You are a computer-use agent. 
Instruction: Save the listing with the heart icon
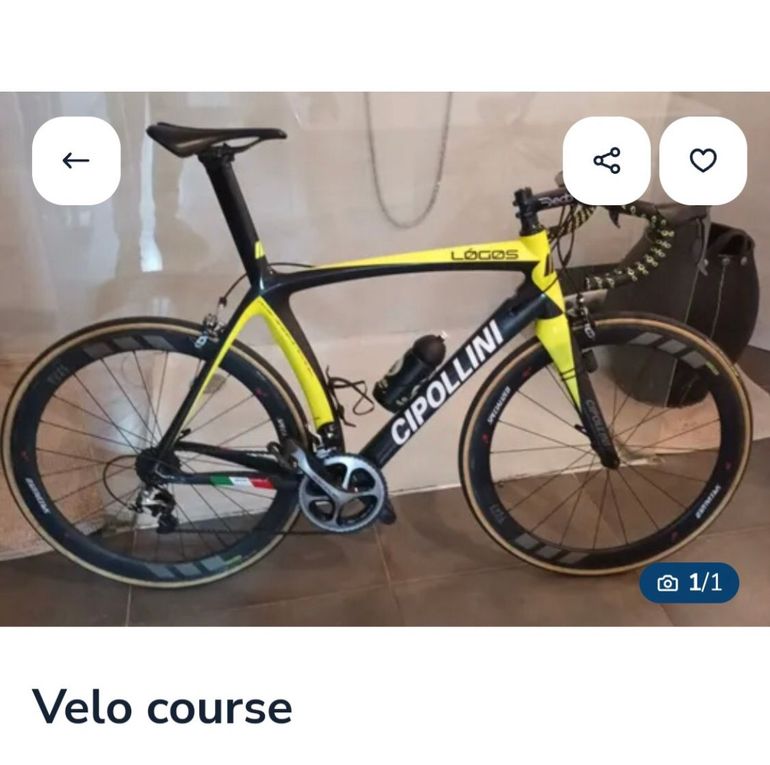tap(703, 161)
